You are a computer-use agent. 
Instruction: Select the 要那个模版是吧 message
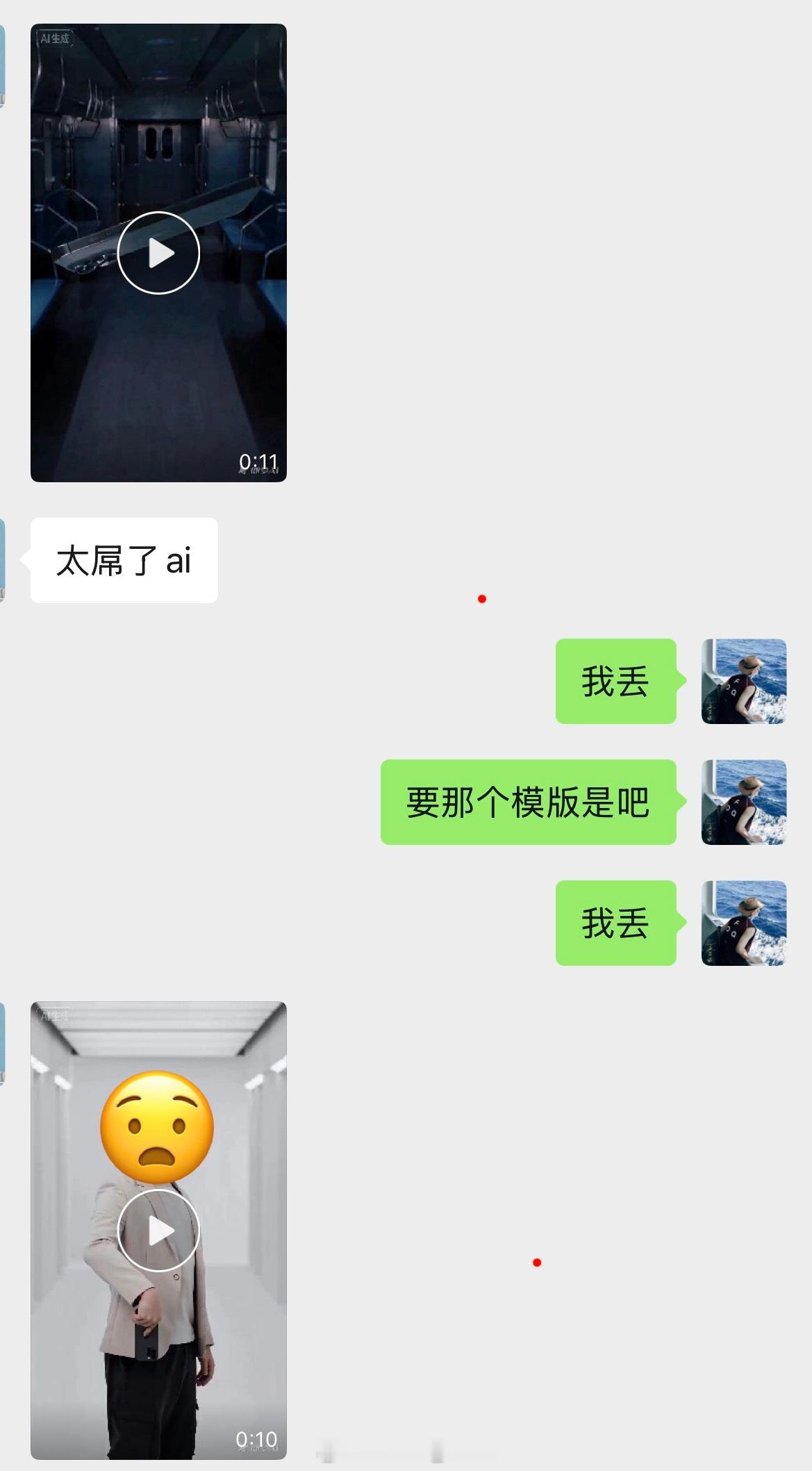(x=529, y=801)
